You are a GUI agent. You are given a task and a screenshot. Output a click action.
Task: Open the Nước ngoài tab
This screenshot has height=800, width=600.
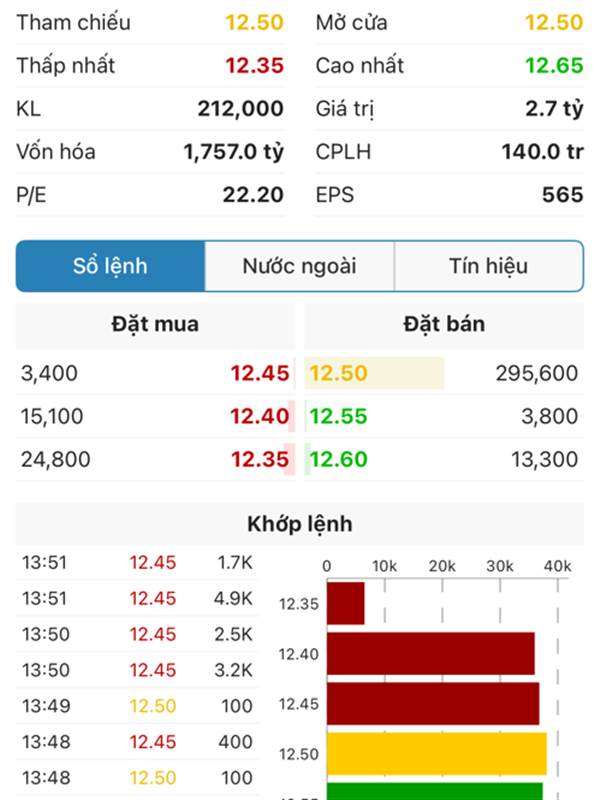click(x=299, y=266)
